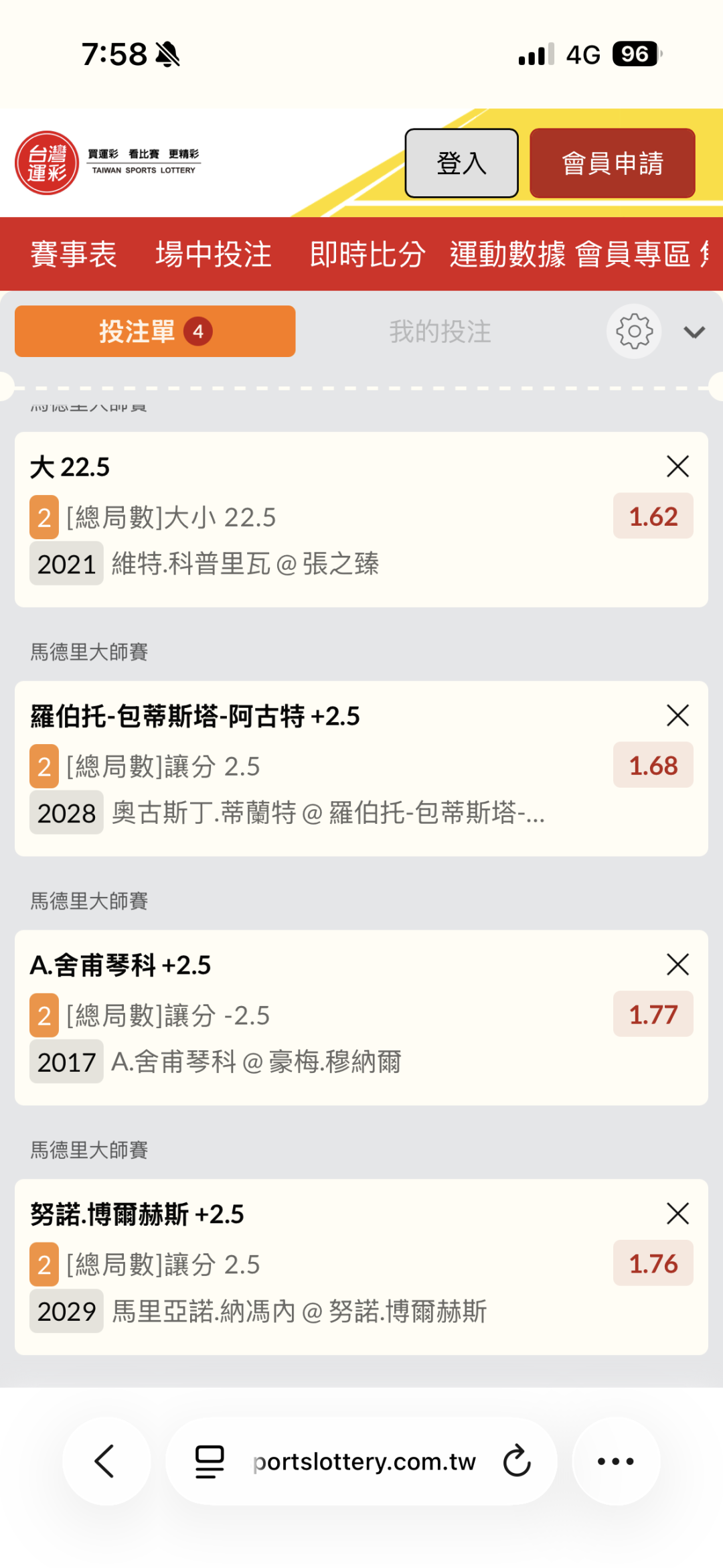Go back in the browser
The width and height of the screenshot is (723, 1568).
[106, 1461]
